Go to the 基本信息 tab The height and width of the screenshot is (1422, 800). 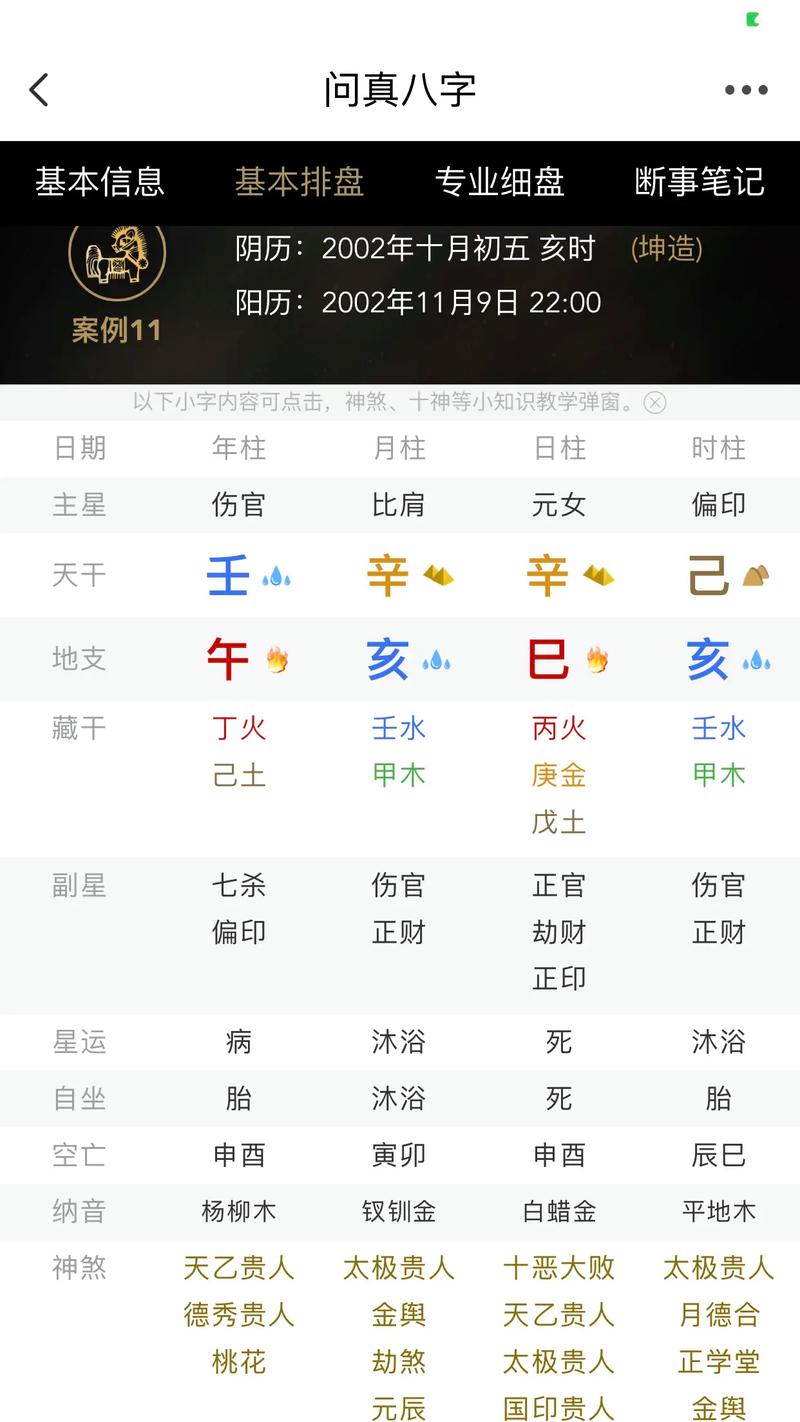pos(100,182)
